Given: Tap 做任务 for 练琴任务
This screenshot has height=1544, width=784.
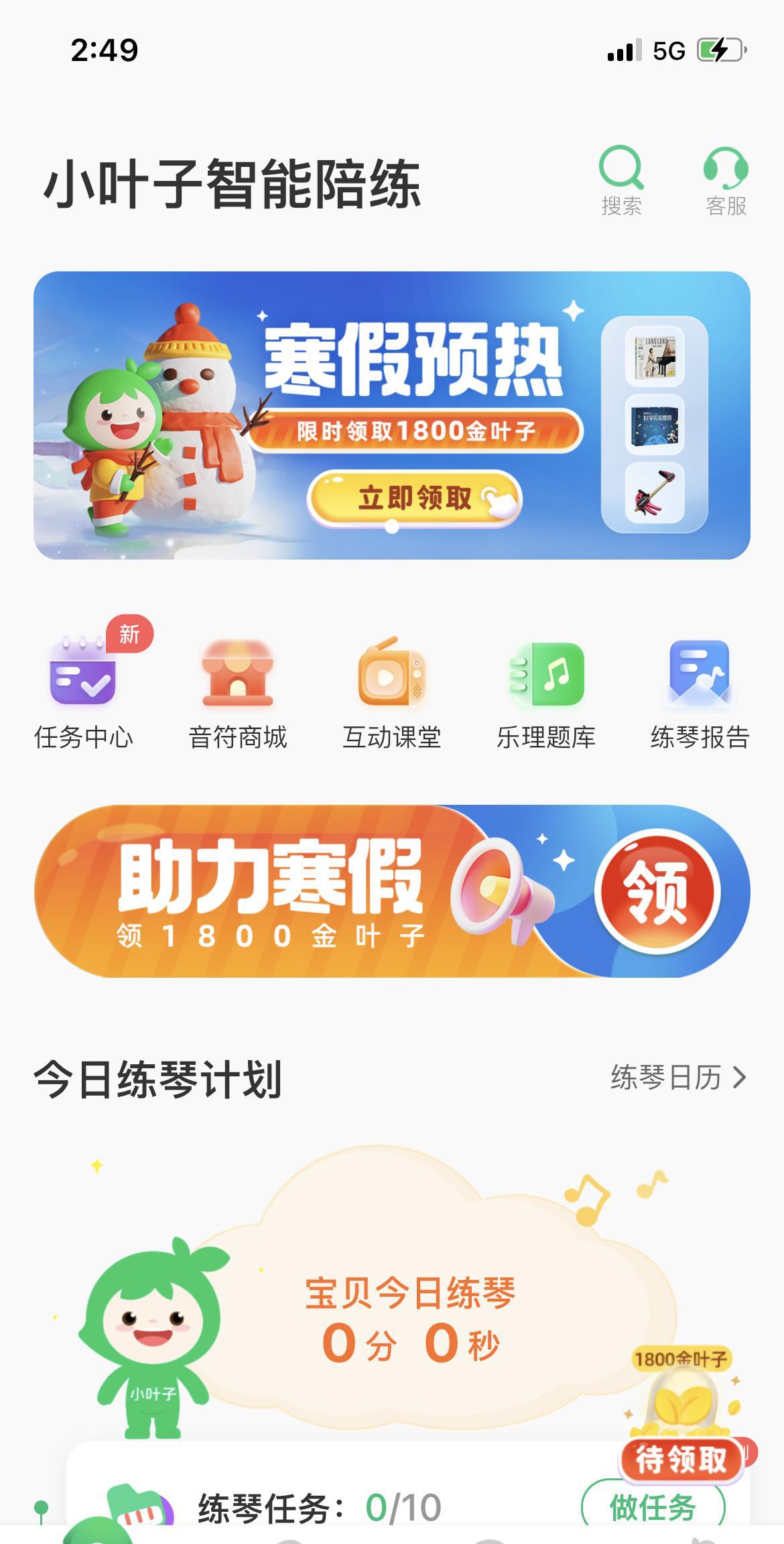Looking at the screenshot, I should coord(653,1508).
